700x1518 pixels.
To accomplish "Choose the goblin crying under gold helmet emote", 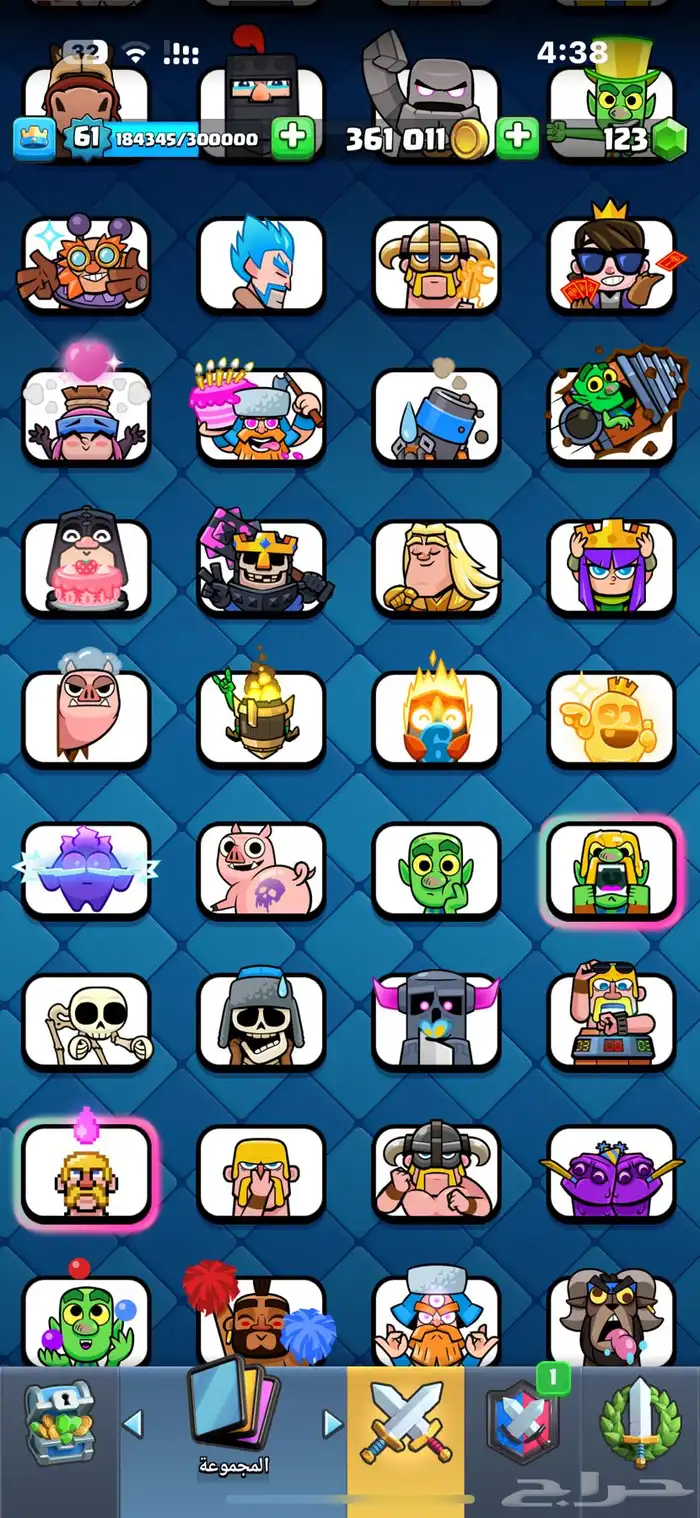I will click(611, 868).
